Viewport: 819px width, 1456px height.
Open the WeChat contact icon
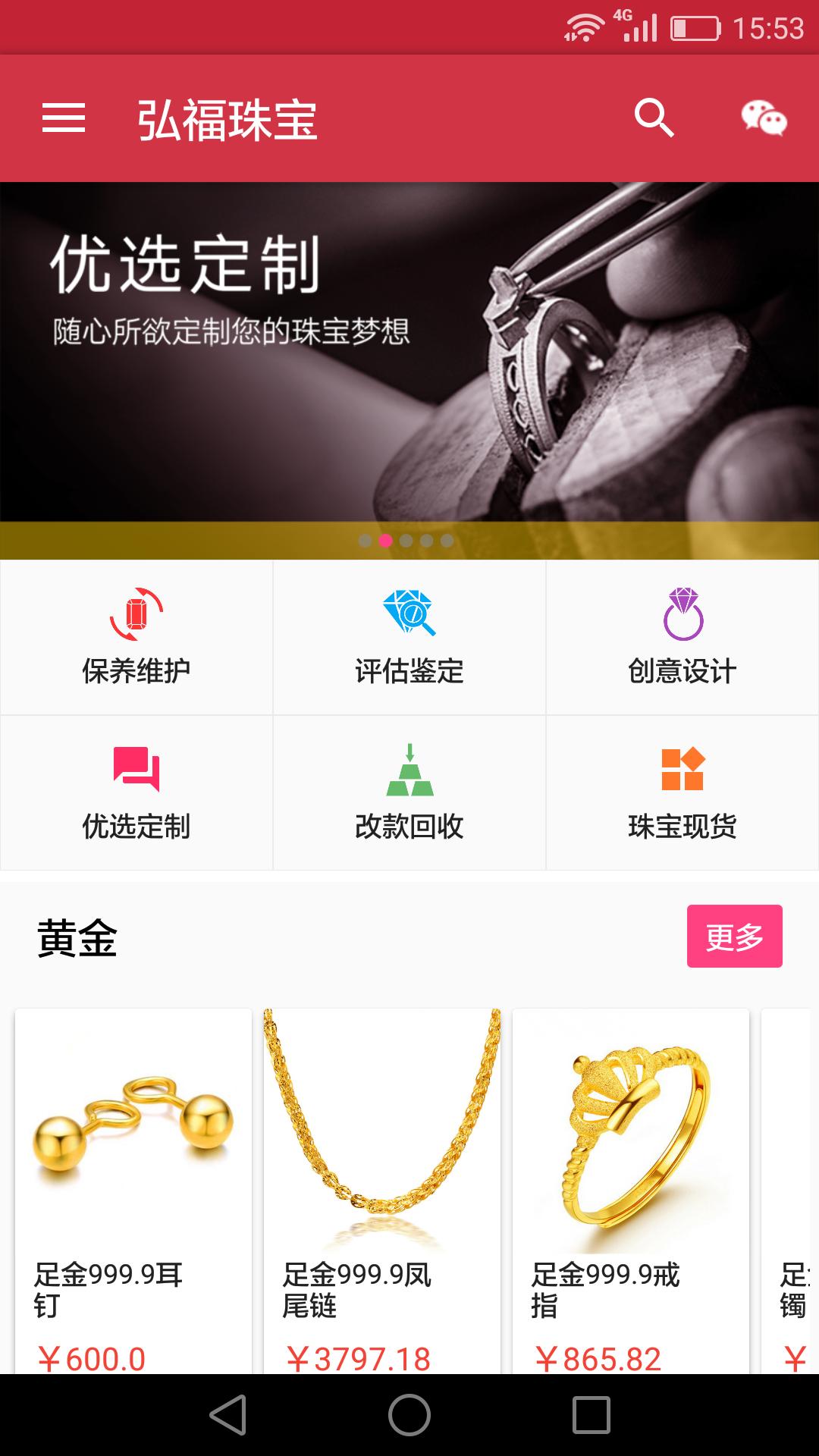tap(764, 118)
